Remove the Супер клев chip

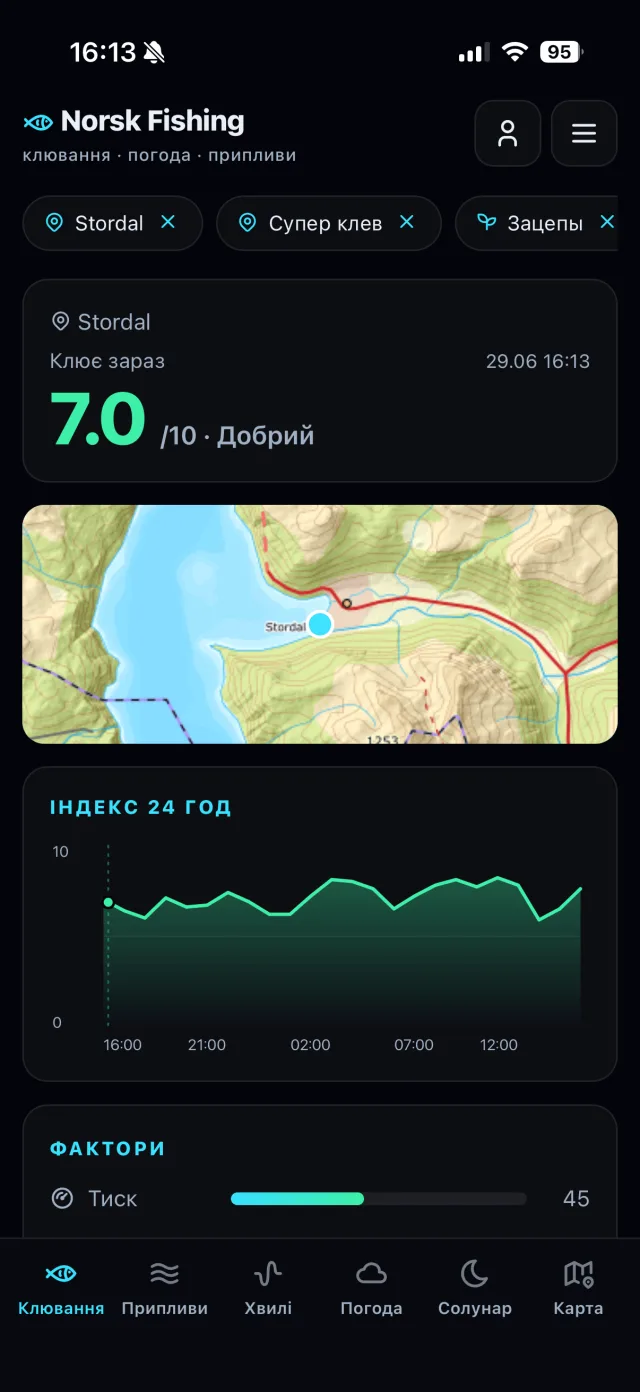(407, 222)
